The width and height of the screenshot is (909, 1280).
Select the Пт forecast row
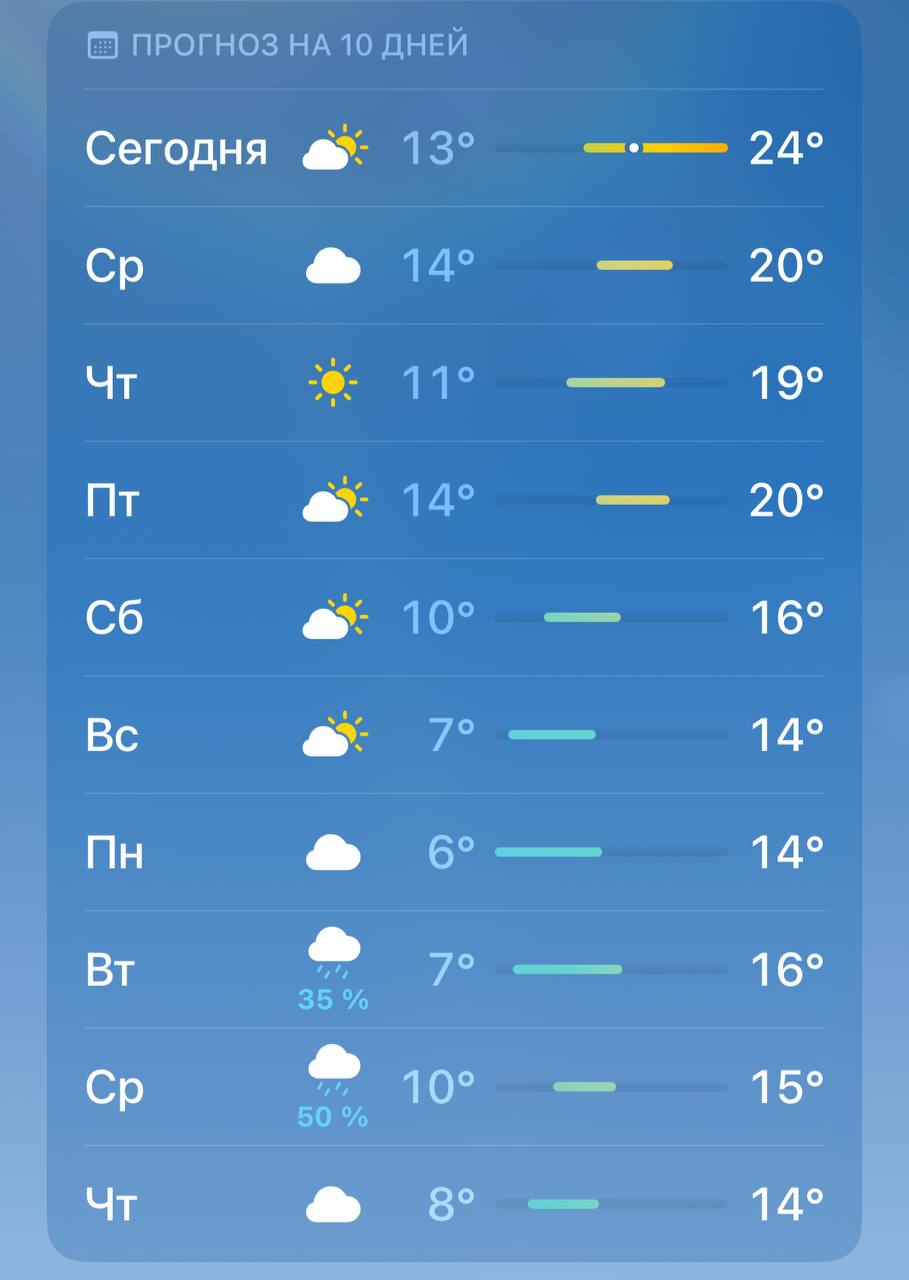(x=455, y=498)
